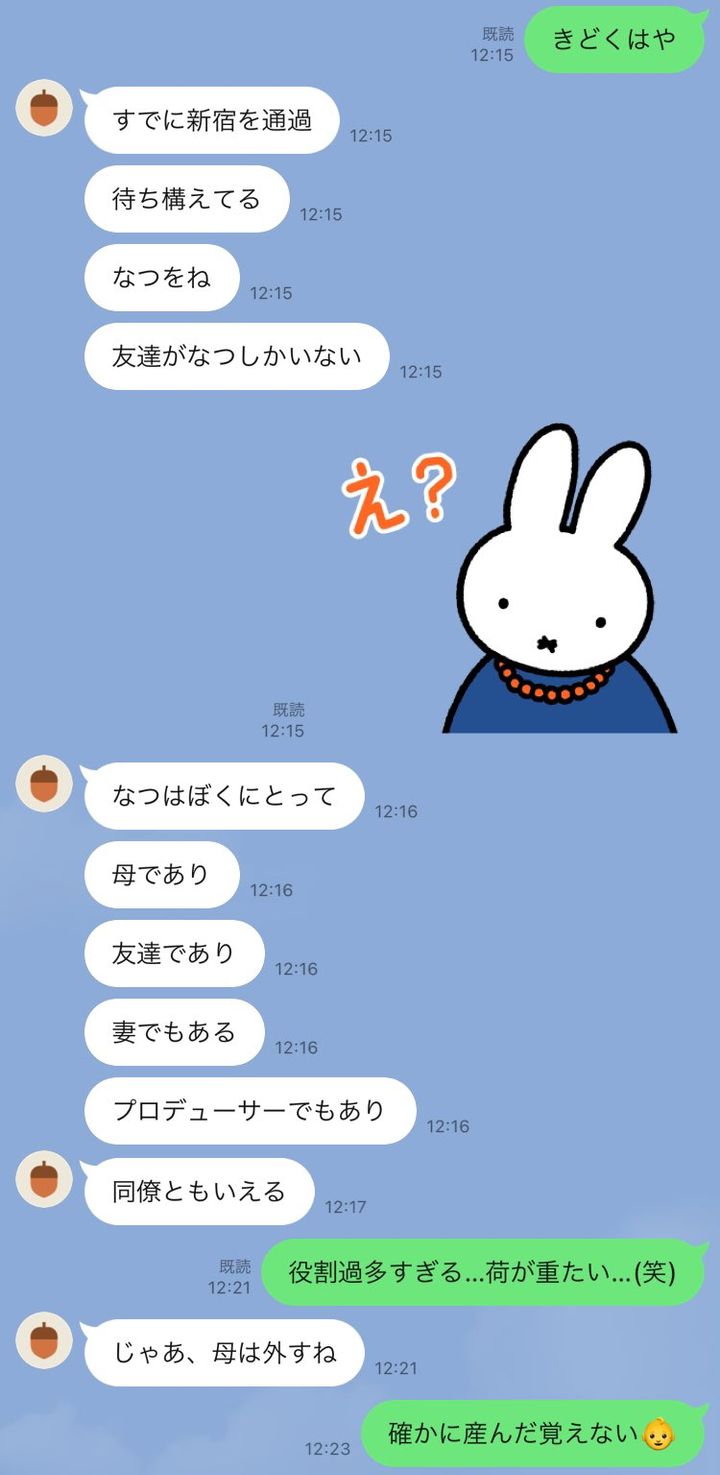View profile from avatar next to 同僚ともいえる
The height and width of the screenshot is (1475, 720).
pos(44,1179)
